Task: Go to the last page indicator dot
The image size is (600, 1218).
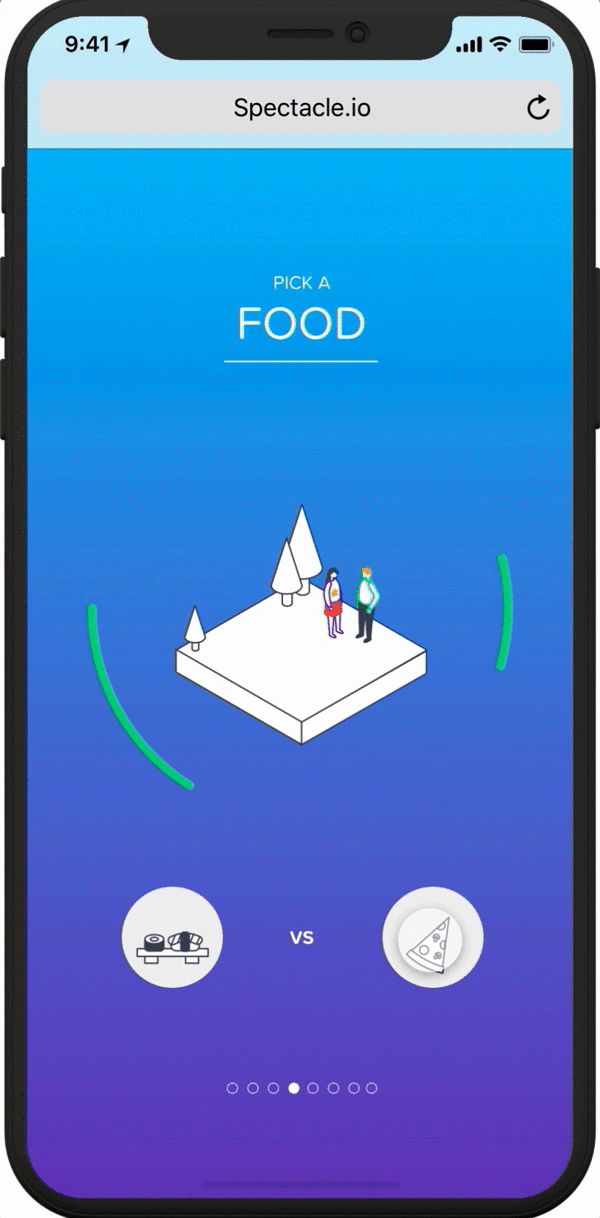Action: (371, 1088)
